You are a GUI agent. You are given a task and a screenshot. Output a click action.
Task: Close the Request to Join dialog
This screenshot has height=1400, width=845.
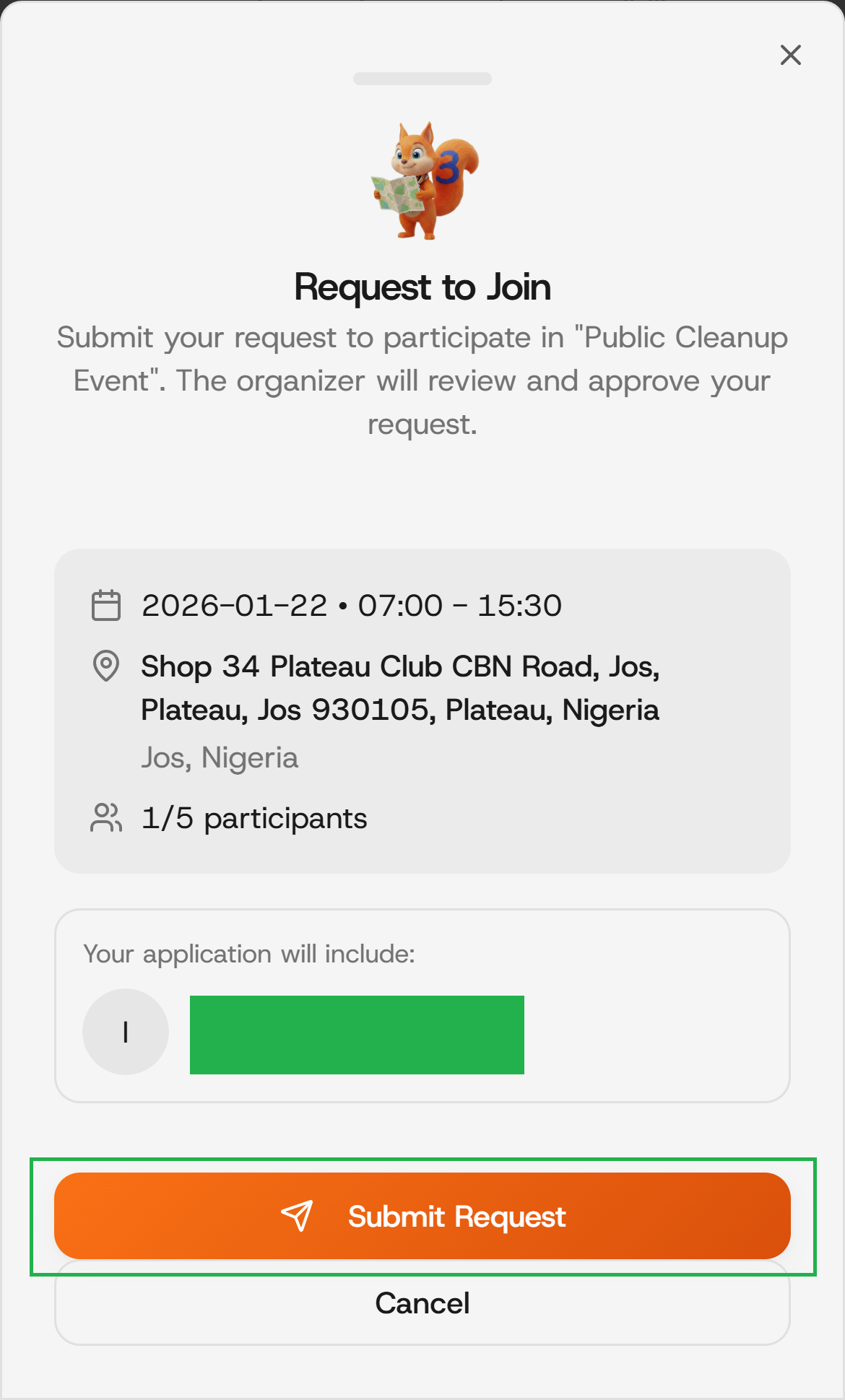coord(791,55)
